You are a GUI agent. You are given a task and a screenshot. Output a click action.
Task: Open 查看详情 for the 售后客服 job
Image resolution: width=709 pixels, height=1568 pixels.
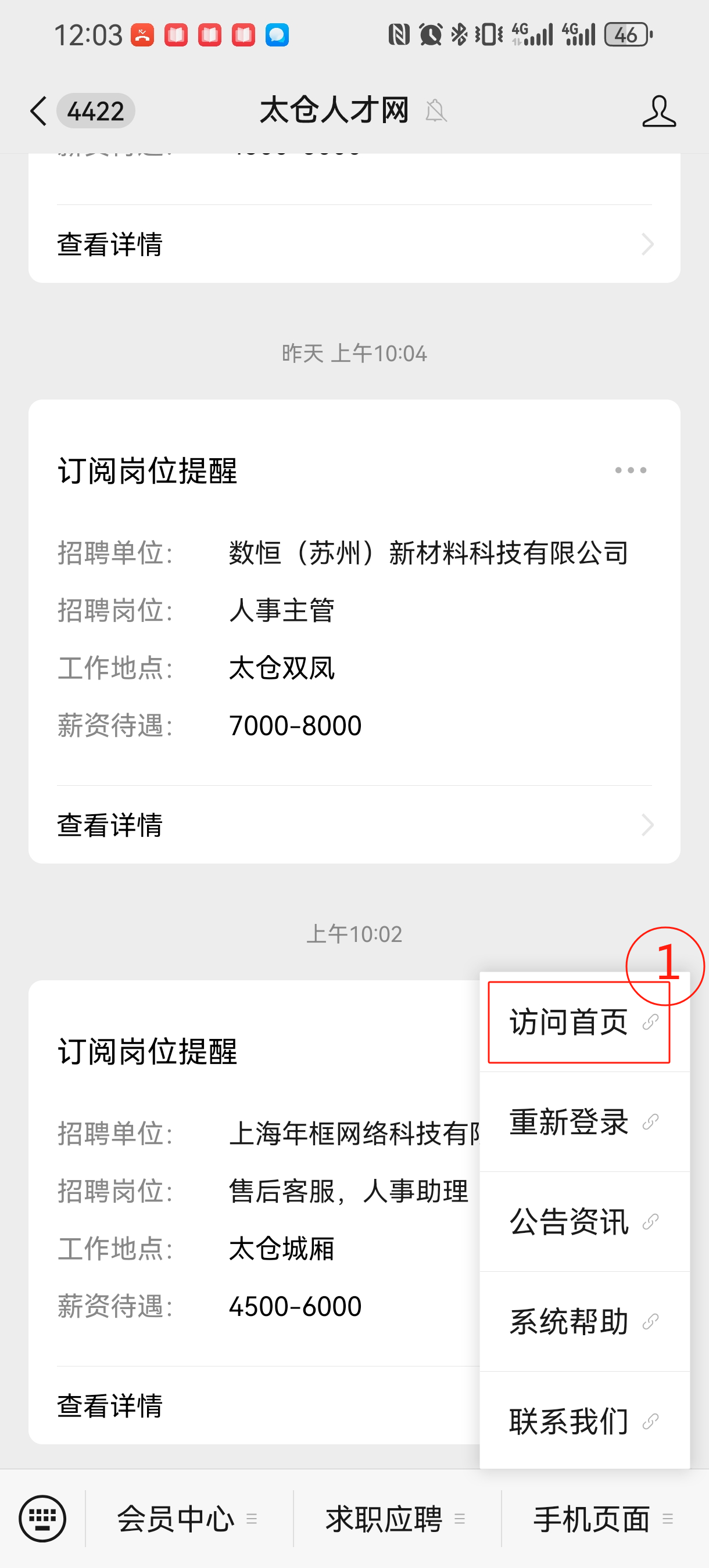[110, 1405]
